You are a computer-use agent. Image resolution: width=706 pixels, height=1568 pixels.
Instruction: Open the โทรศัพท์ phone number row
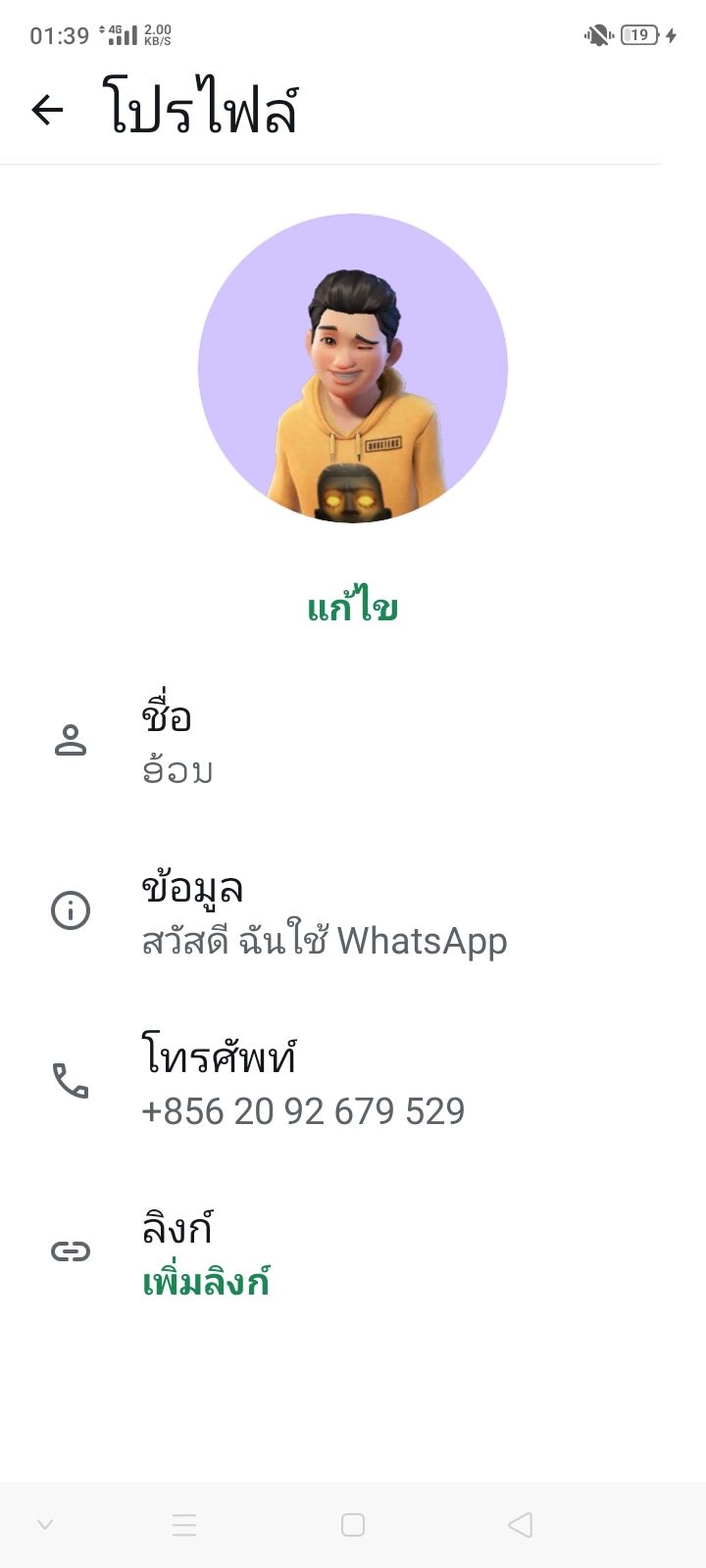(x=353, y=1081)
